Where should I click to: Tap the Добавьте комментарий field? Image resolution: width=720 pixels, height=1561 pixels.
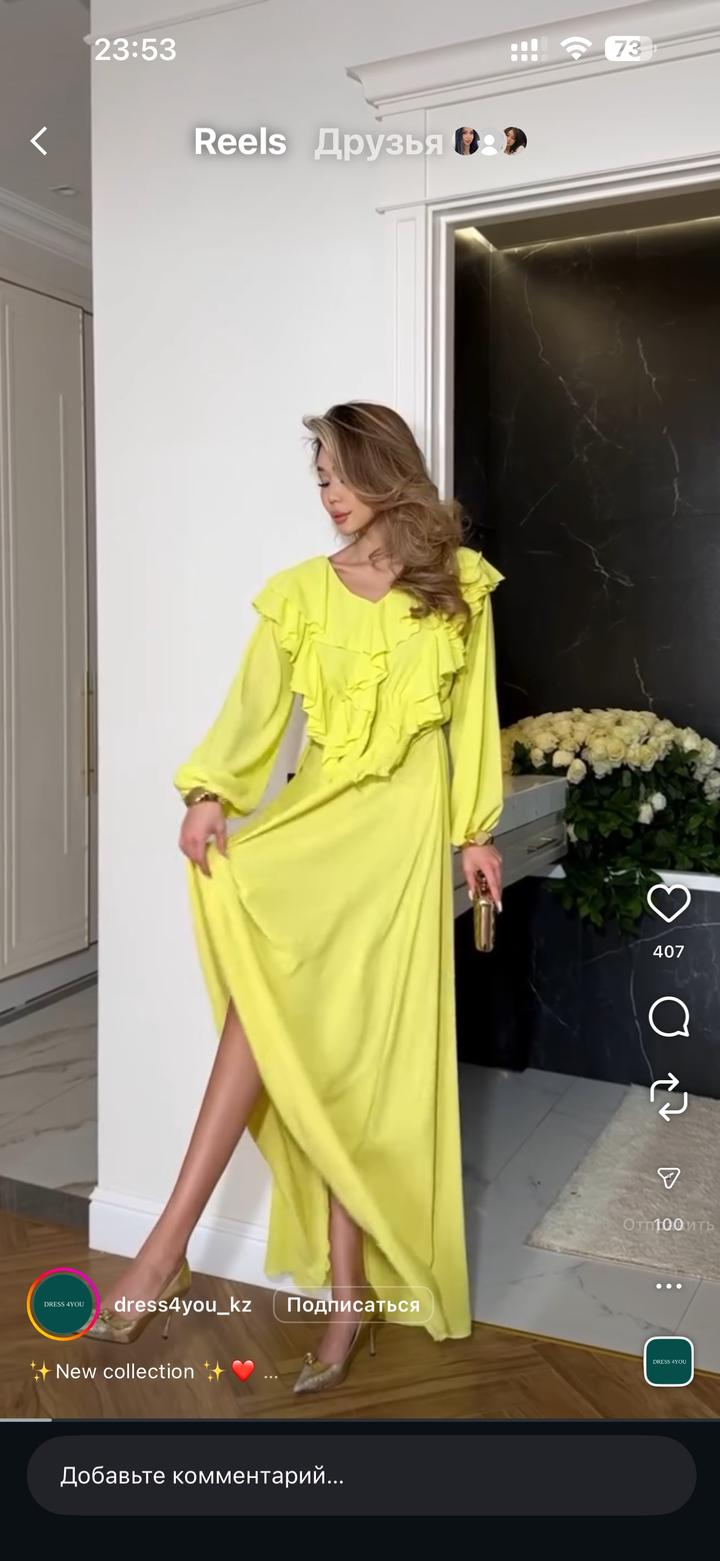coord(360,1475)
